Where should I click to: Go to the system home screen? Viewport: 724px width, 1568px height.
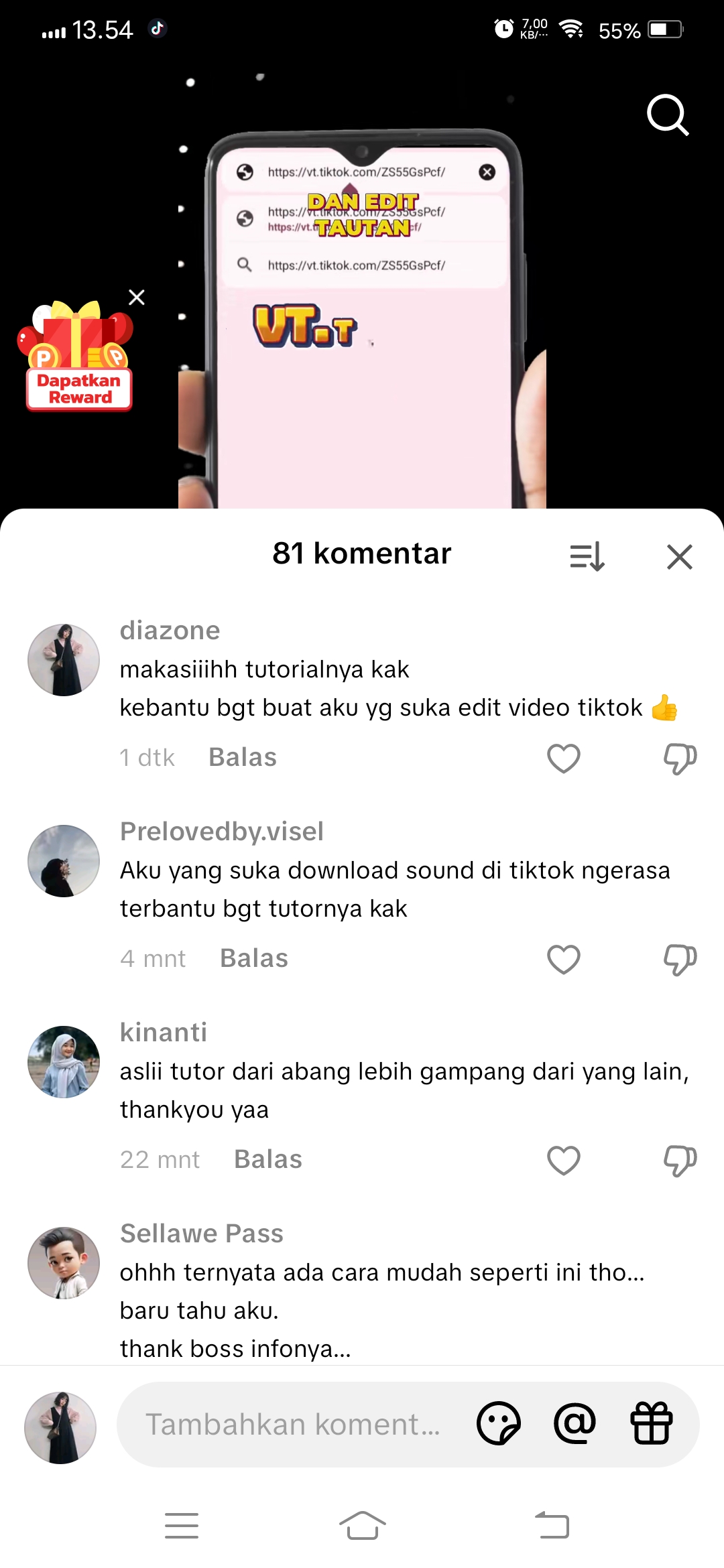362,1526
